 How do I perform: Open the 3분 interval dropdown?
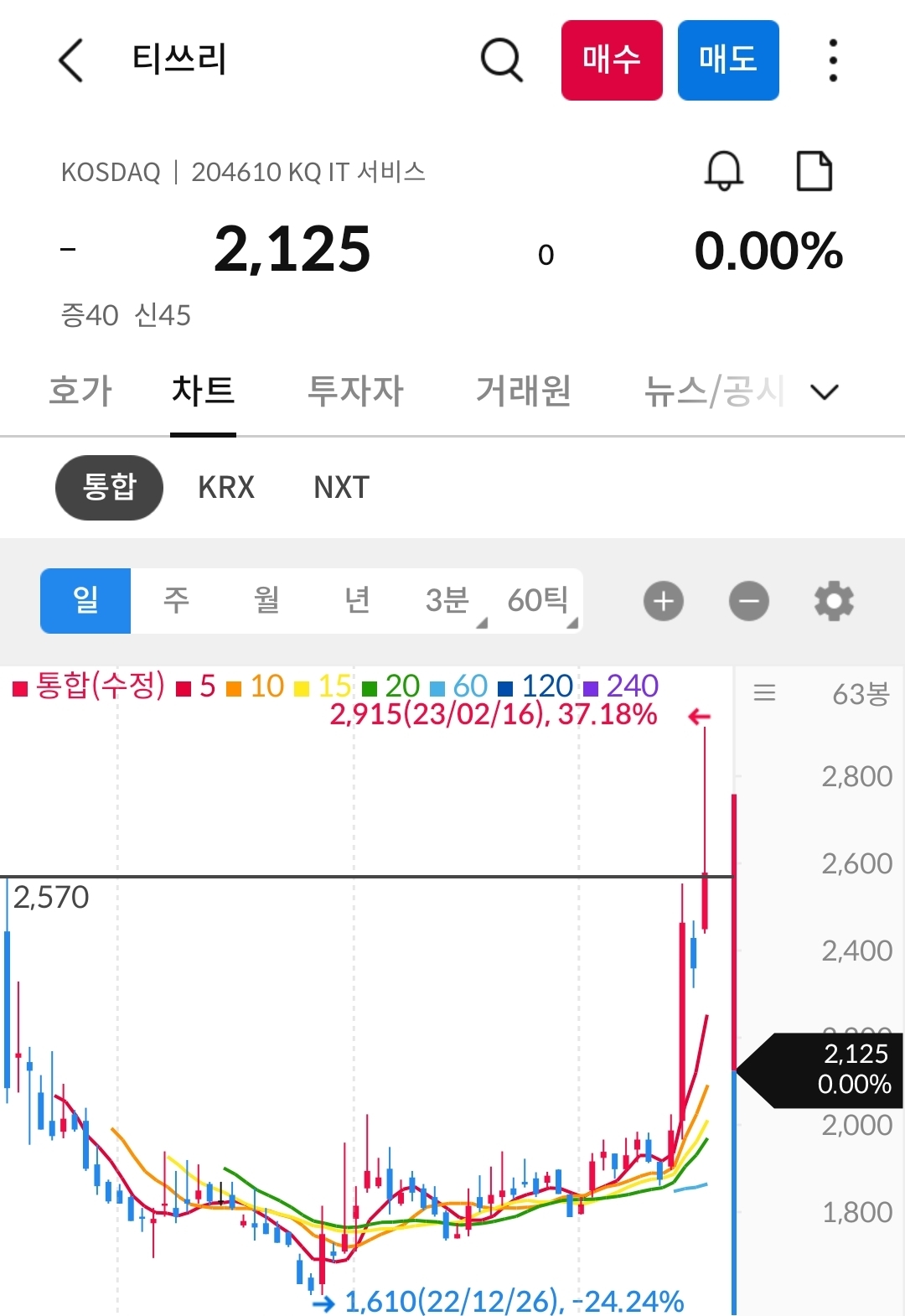(448, 600)
